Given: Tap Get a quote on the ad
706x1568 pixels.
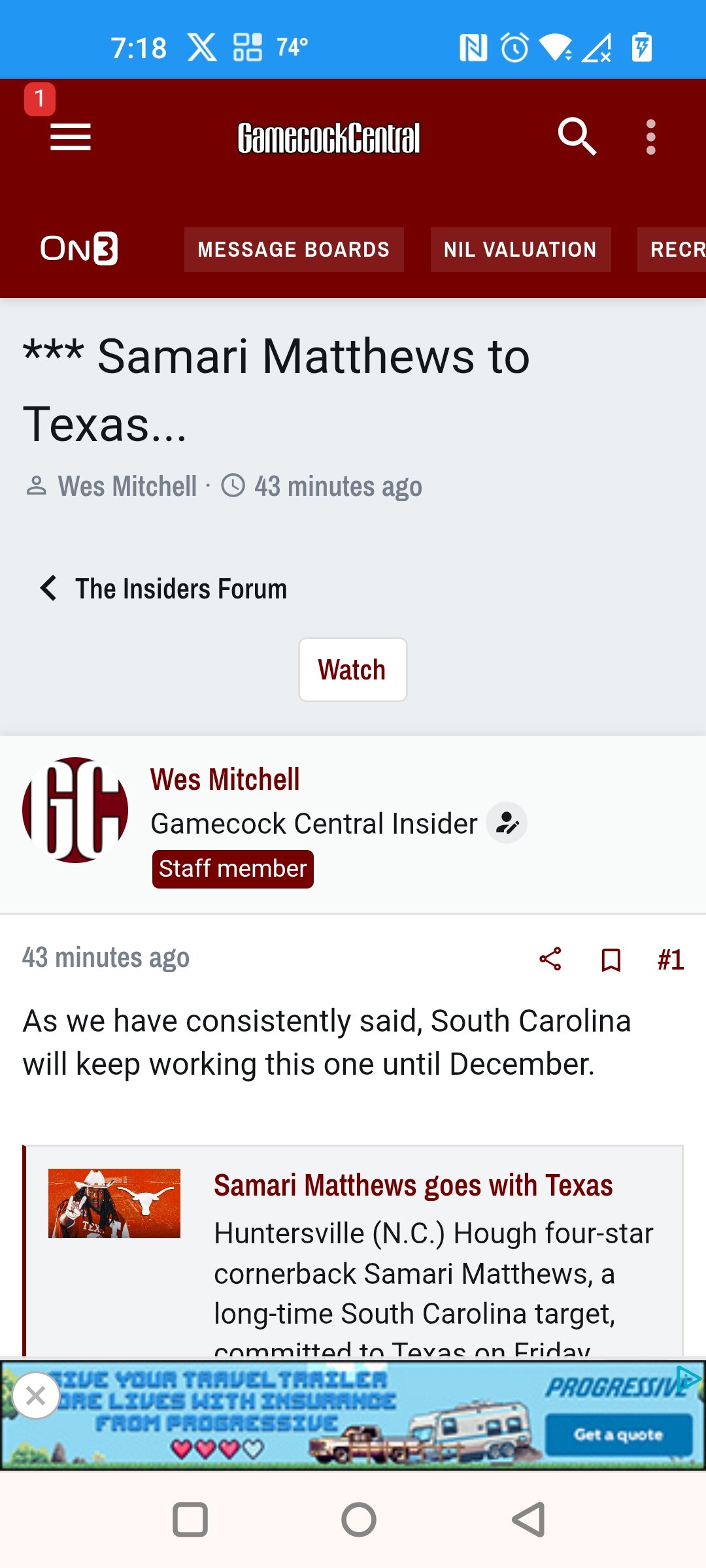Looking at the screenshot, I should pos(618,1435).
